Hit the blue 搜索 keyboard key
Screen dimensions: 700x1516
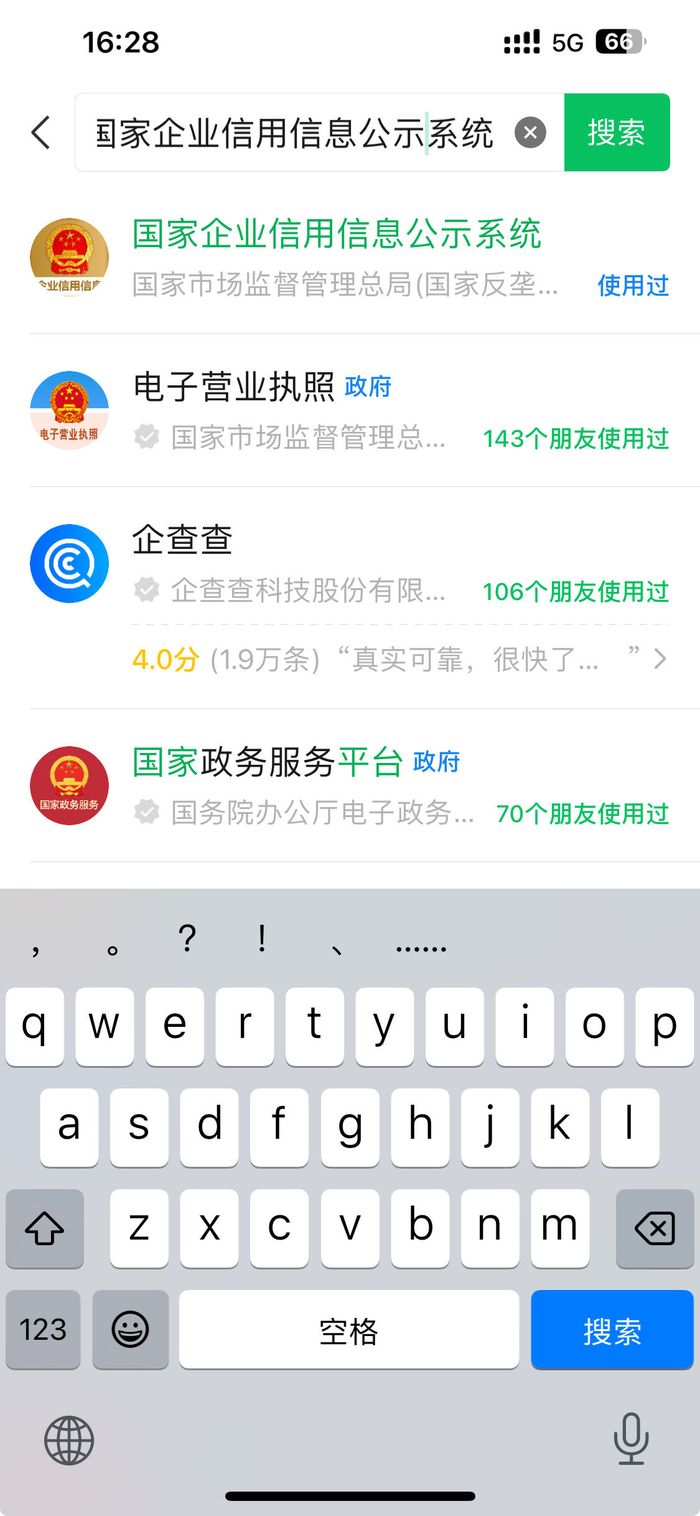[612, 1330]
